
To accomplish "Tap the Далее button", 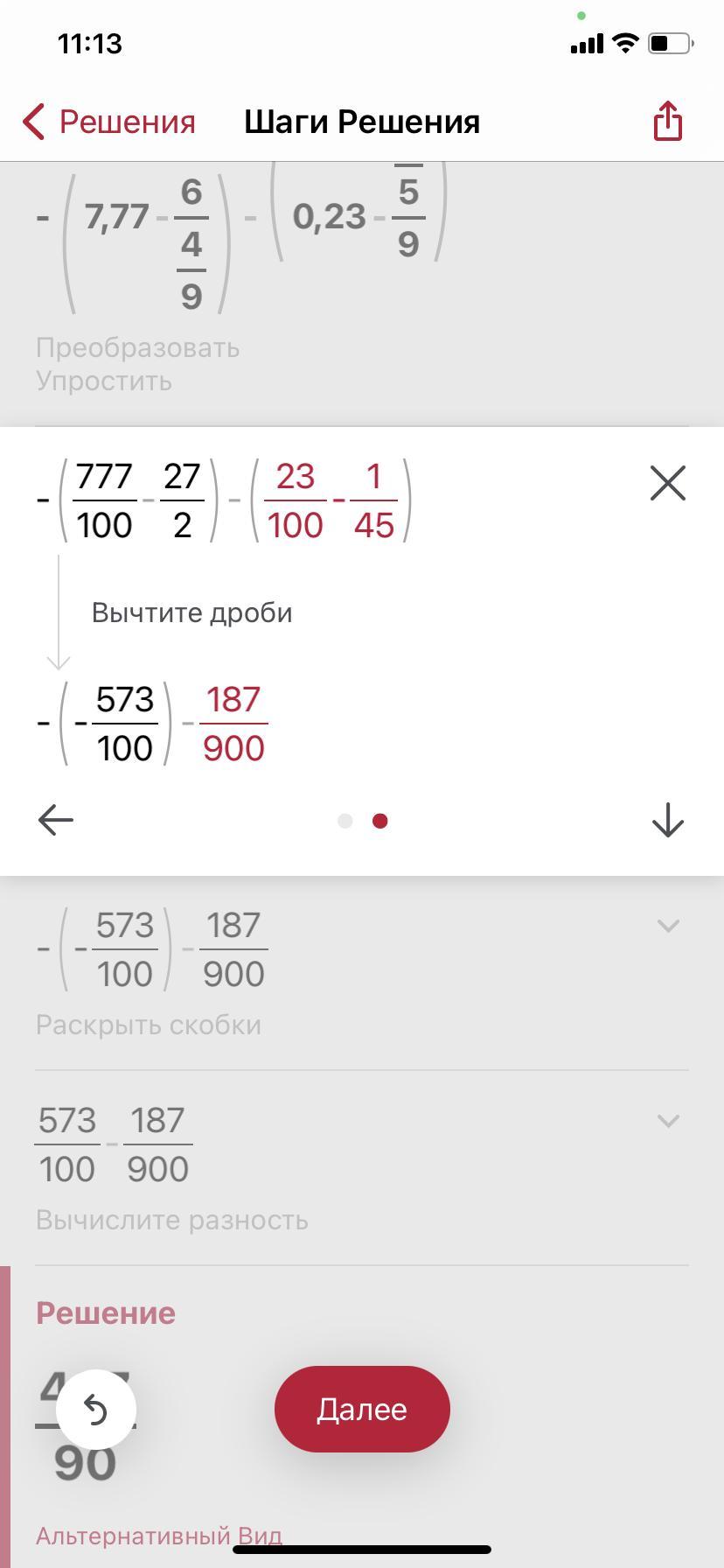I will (x=362, y=1410).
